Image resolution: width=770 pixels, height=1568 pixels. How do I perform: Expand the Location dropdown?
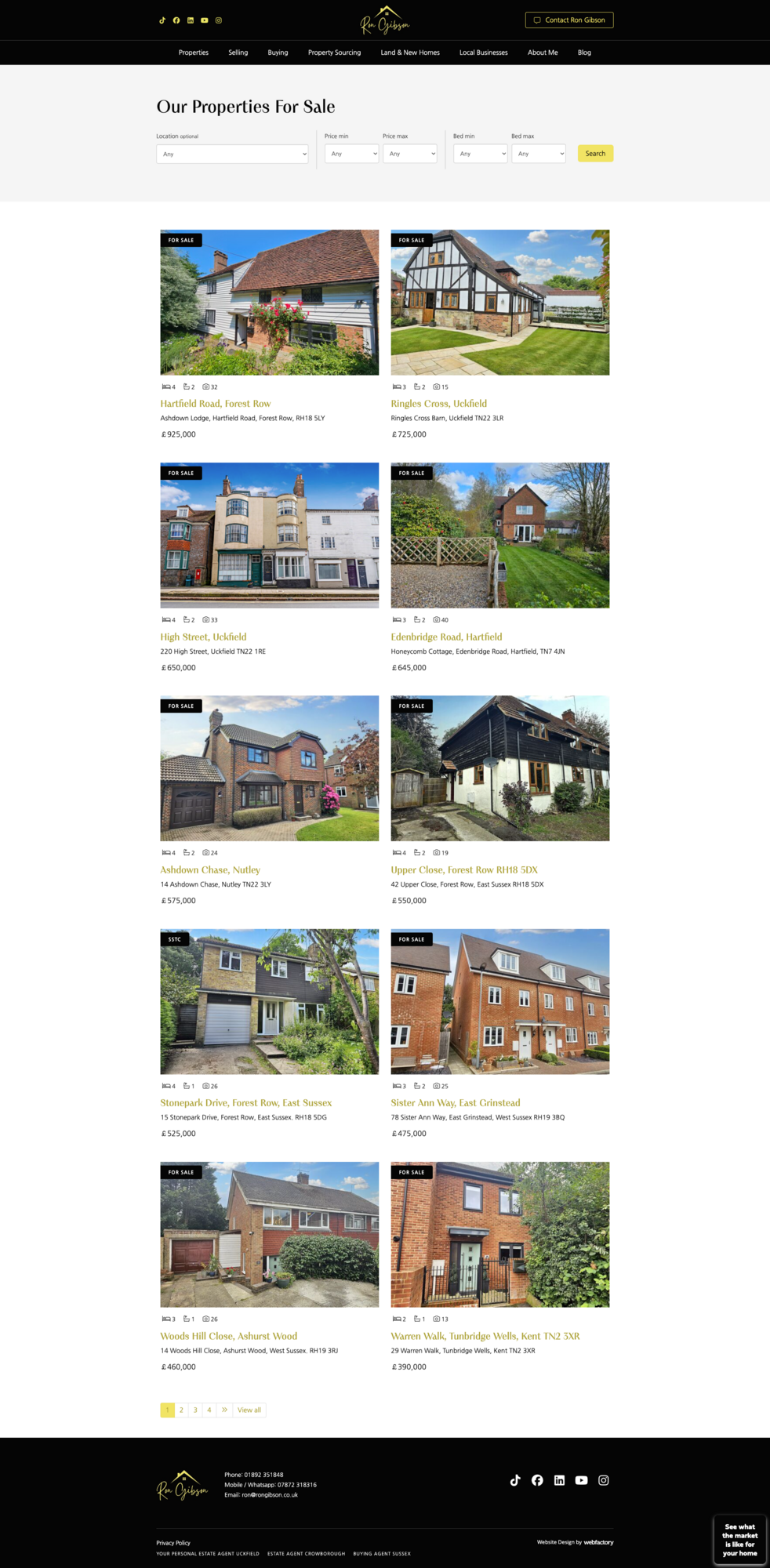[x=232, y=154]
